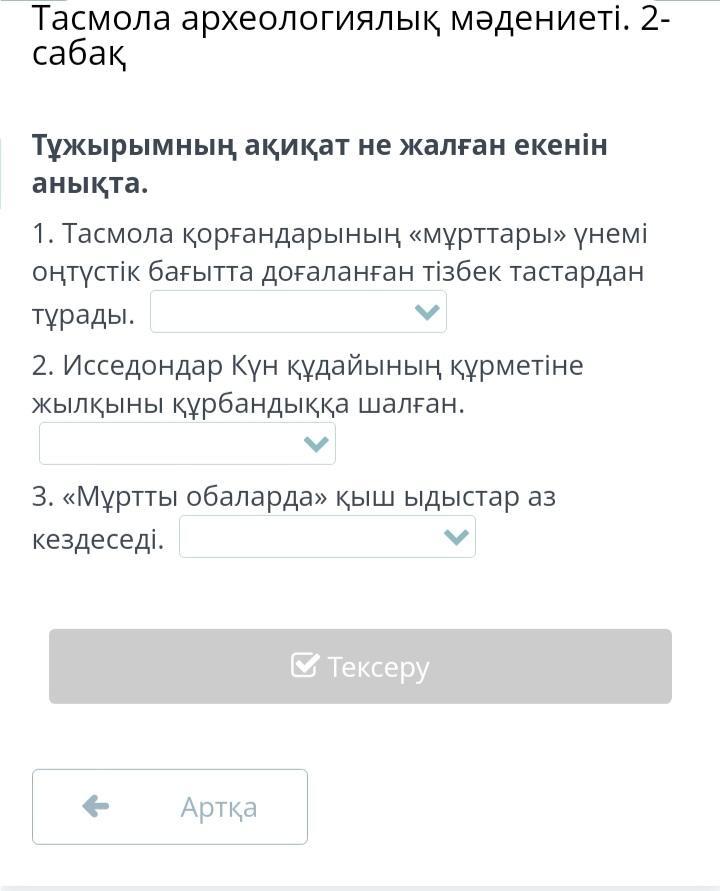Image resolution: width=720 pixels, height=891 pixels.
Task: Tap the Тексеру check button
Action: coord(360,666)
